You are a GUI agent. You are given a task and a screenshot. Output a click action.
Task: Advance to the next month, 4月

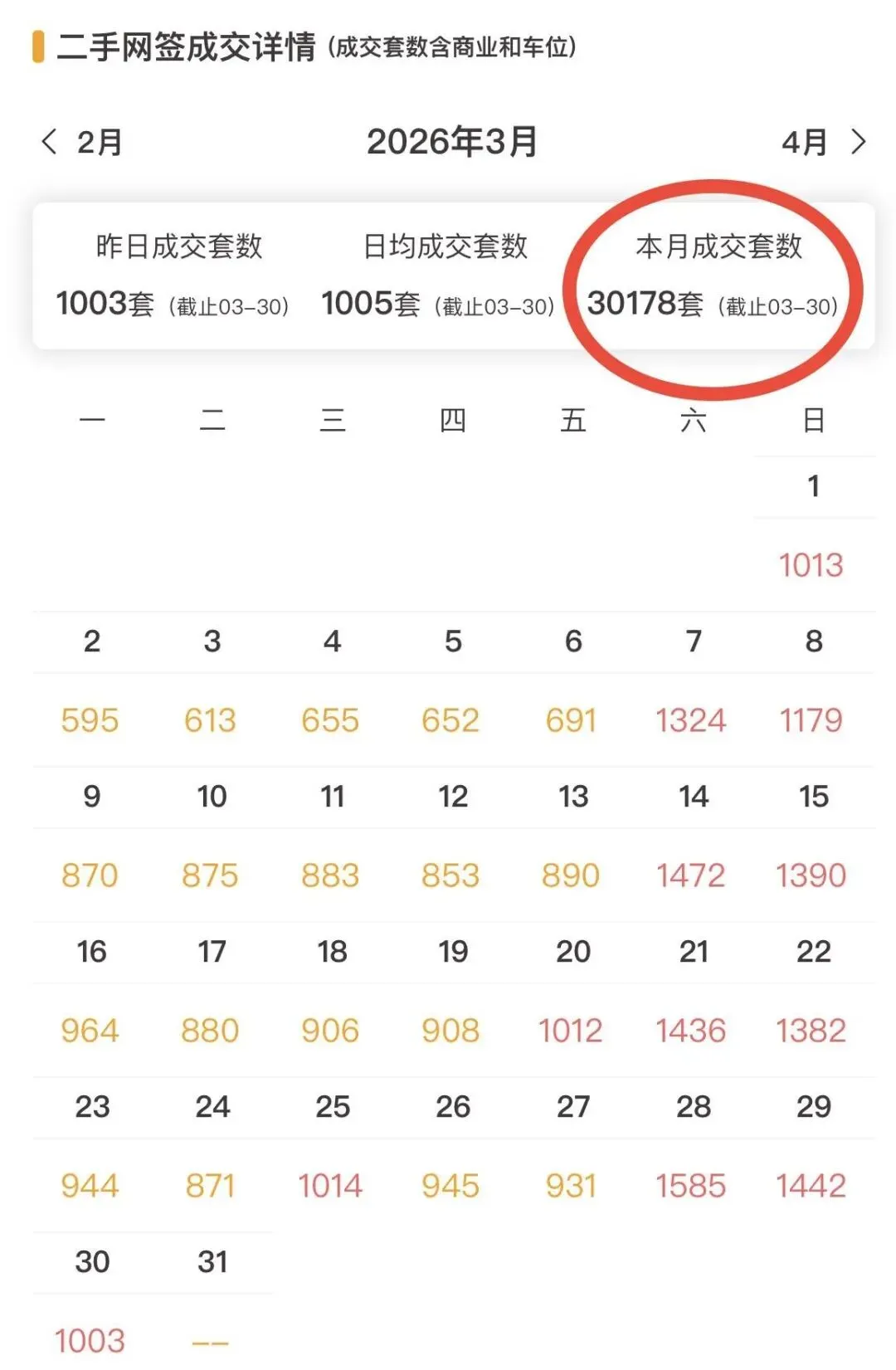[x=824, y=142]
